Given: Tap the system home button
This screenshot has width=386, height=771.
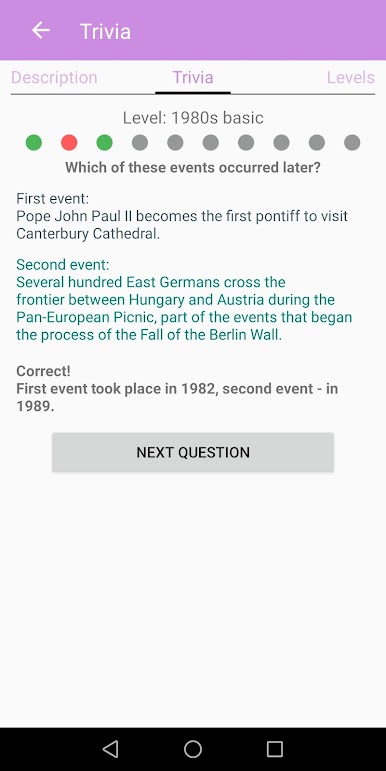Looking at the screenshot, I should click(193, 749).
